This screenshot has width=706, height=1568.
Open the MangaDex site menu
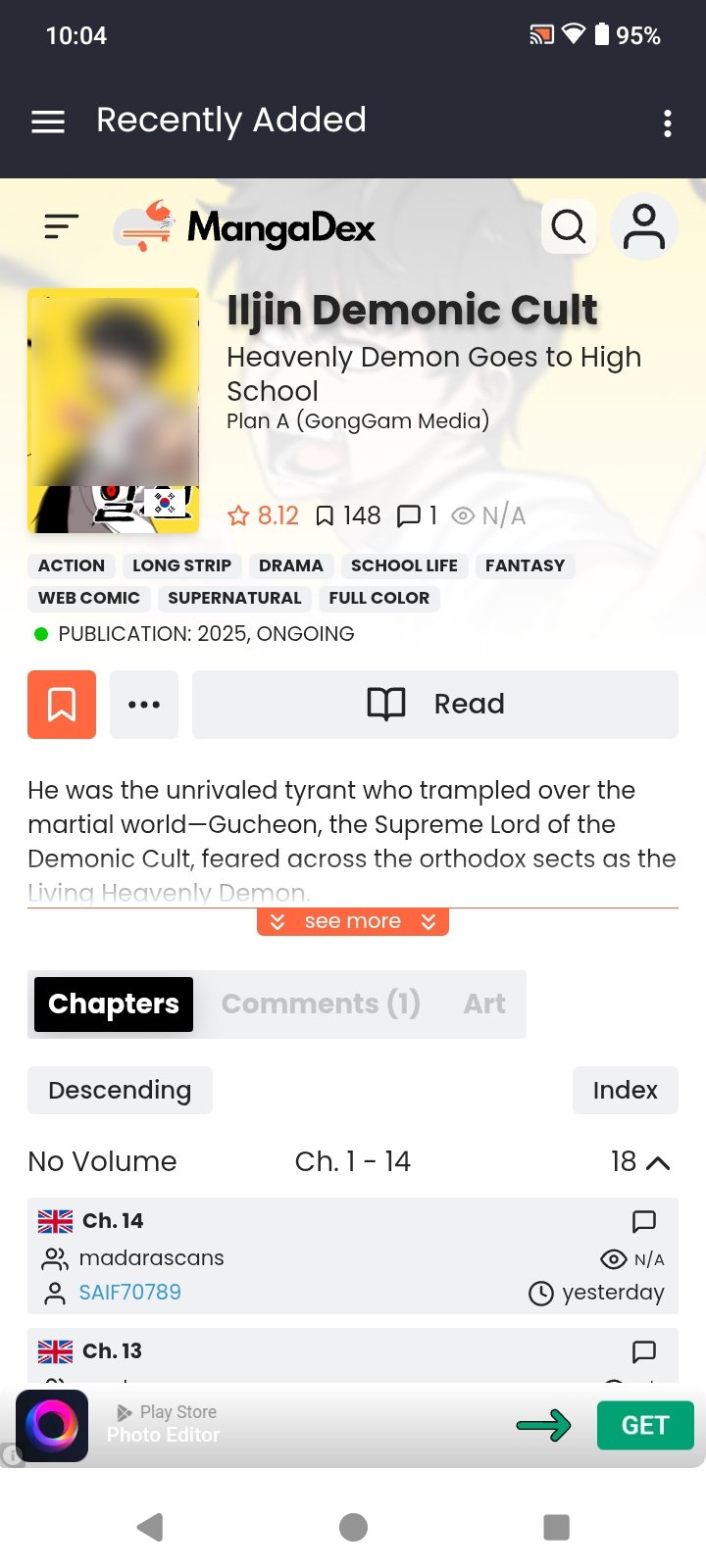pos(61,227)
